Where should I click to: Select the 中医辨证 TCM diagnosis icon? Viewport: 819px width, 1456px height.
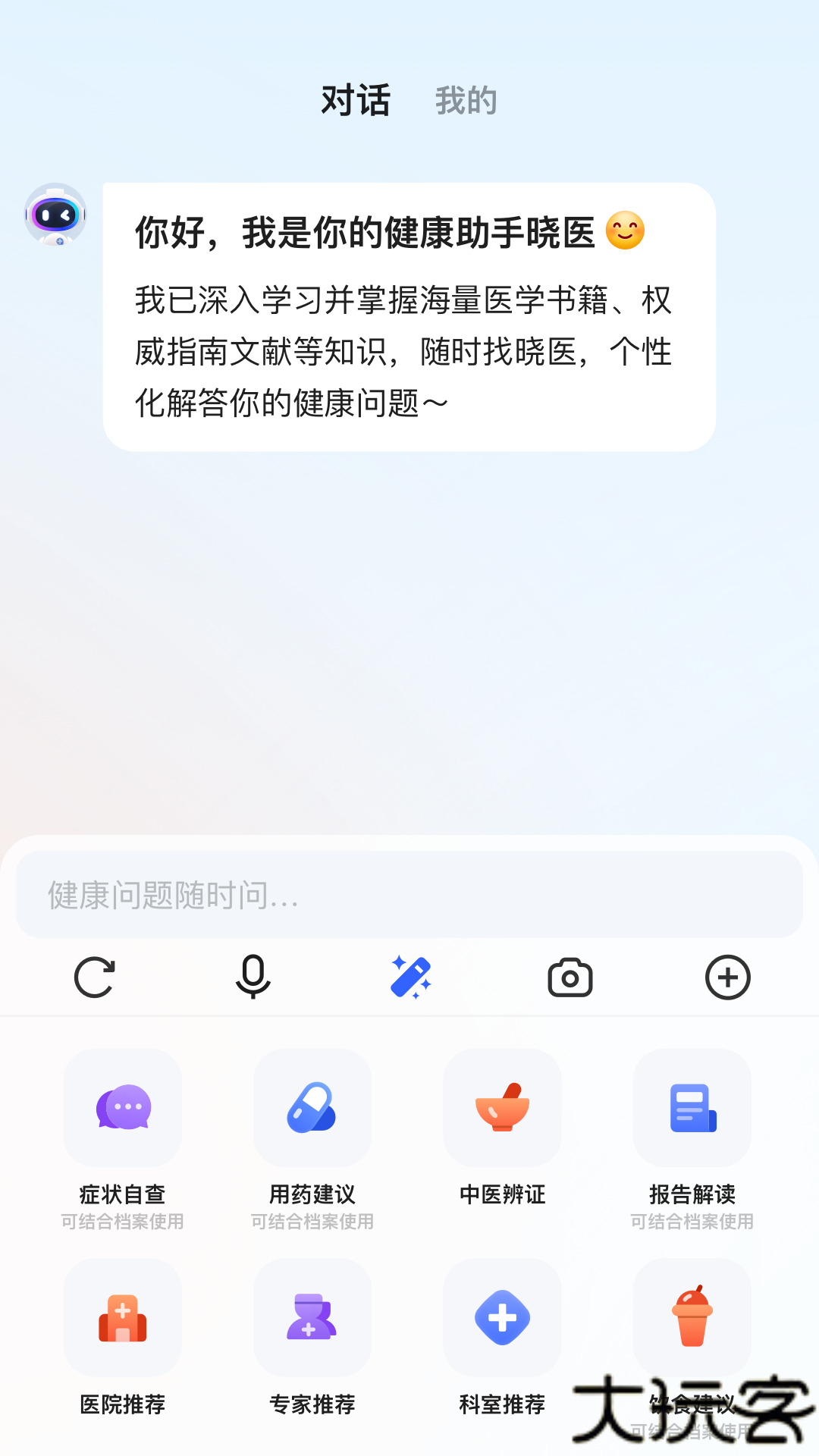tap(502, 1109)
